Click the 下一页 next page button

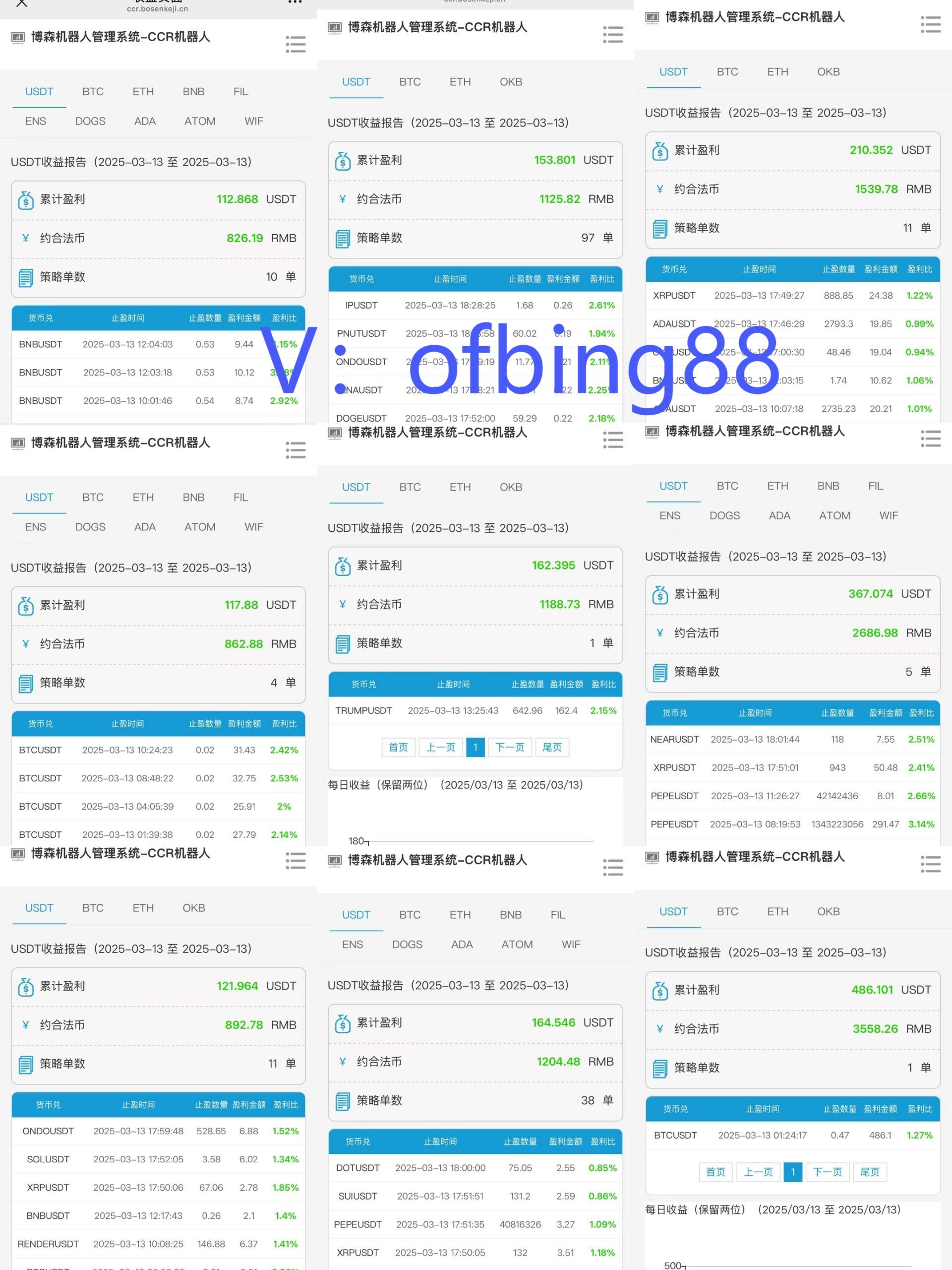(509, 747)
